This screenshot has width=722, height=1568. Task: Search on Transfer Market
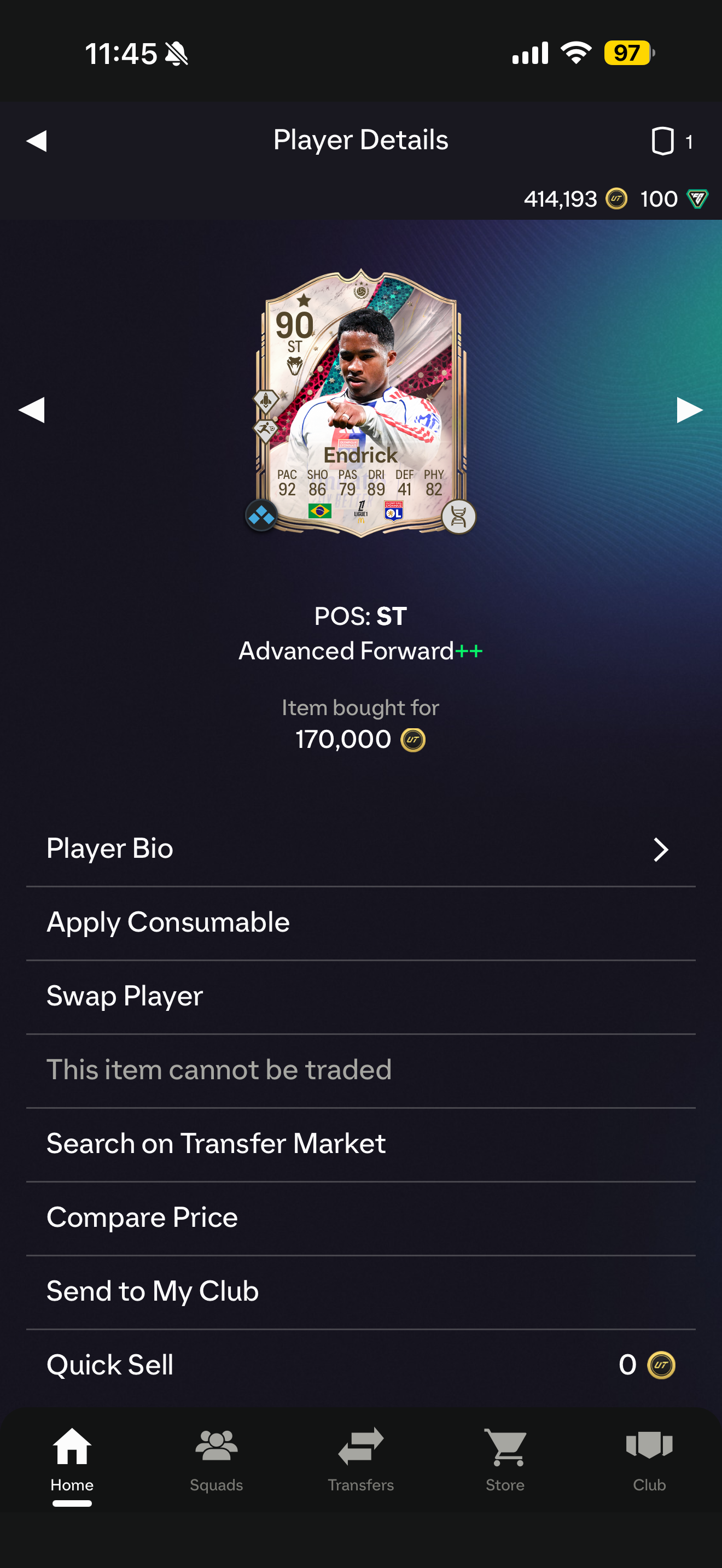tap(360, 1143)
